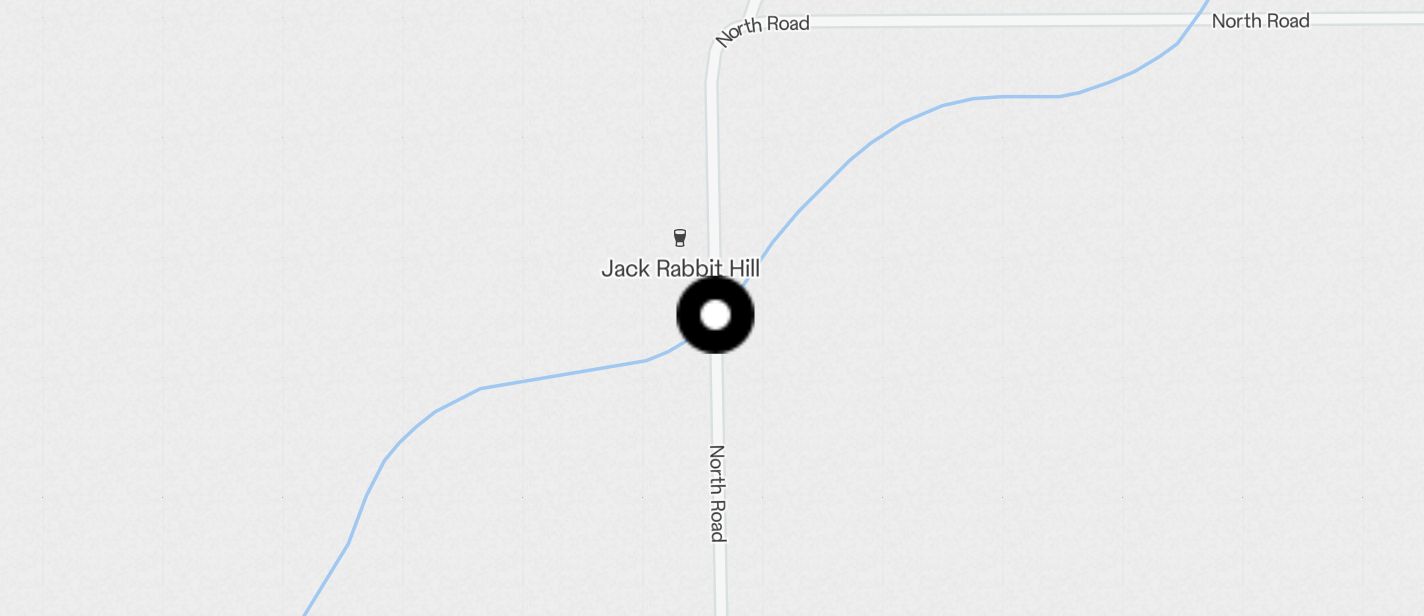Tap the black circular location pin
Image resolution: width=1424 pixels, height=616 pixels.
coord(715,315)
